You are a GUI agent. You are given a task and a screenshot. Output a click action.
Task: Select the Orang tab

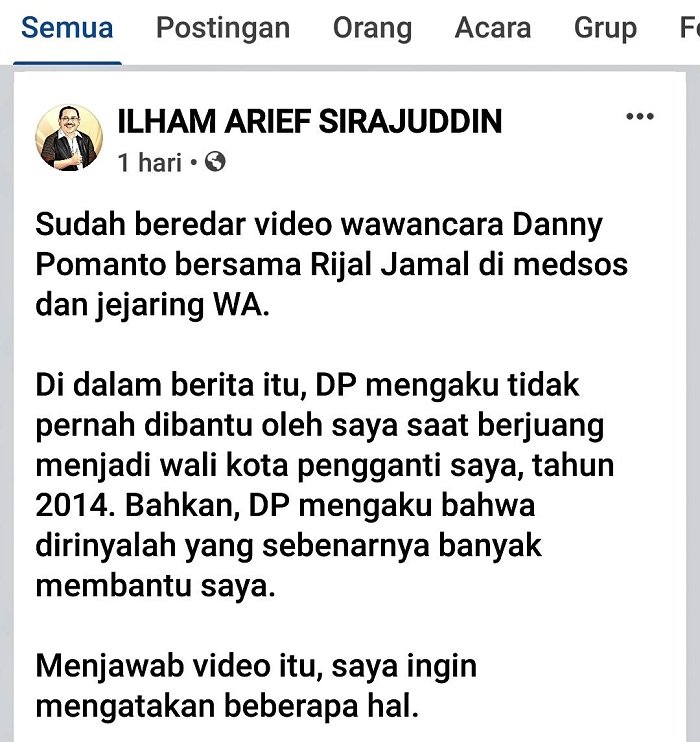click(372, 28)
